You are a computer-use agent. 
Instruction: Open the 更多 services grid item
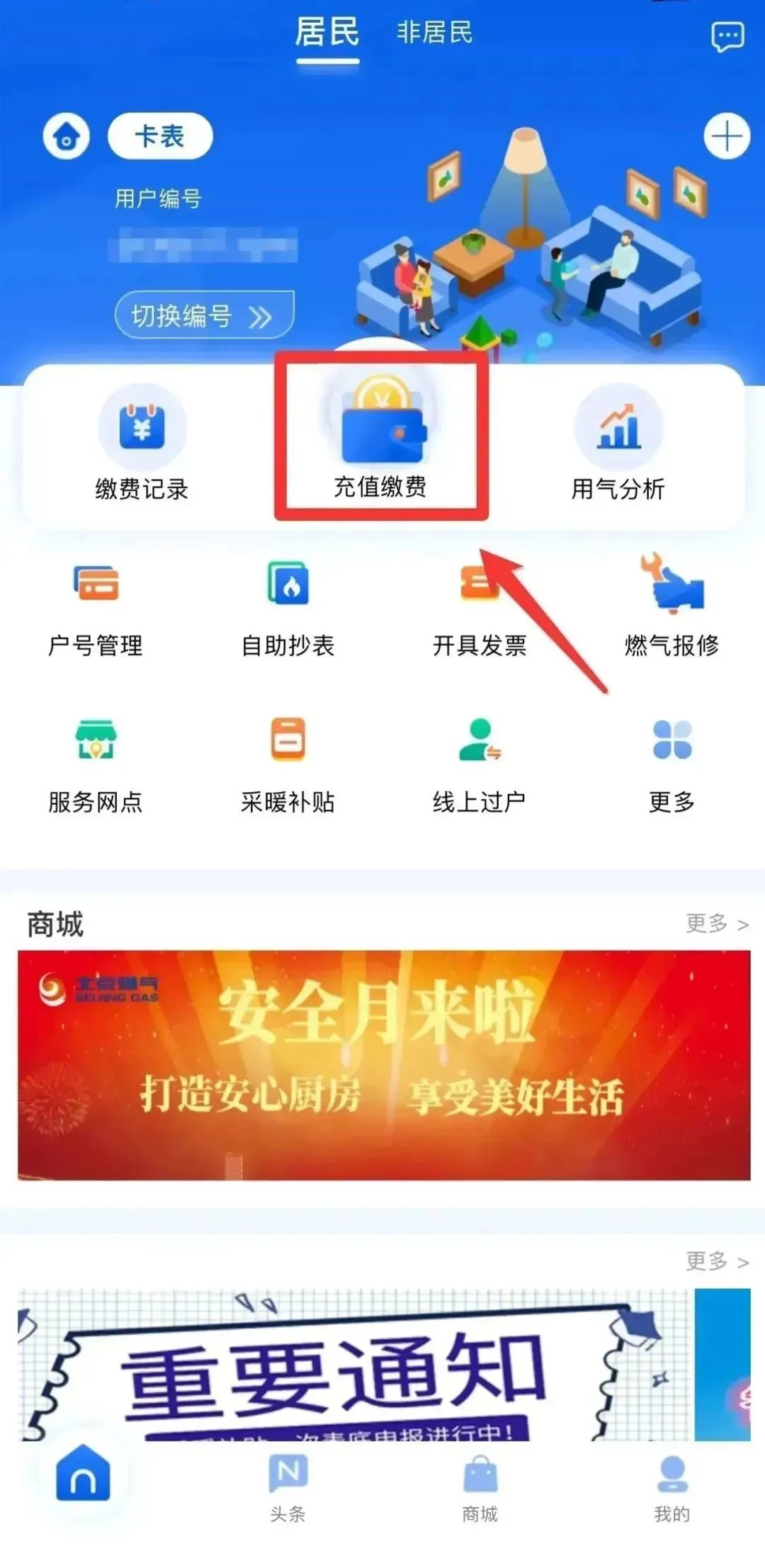(x=671, y=765)
